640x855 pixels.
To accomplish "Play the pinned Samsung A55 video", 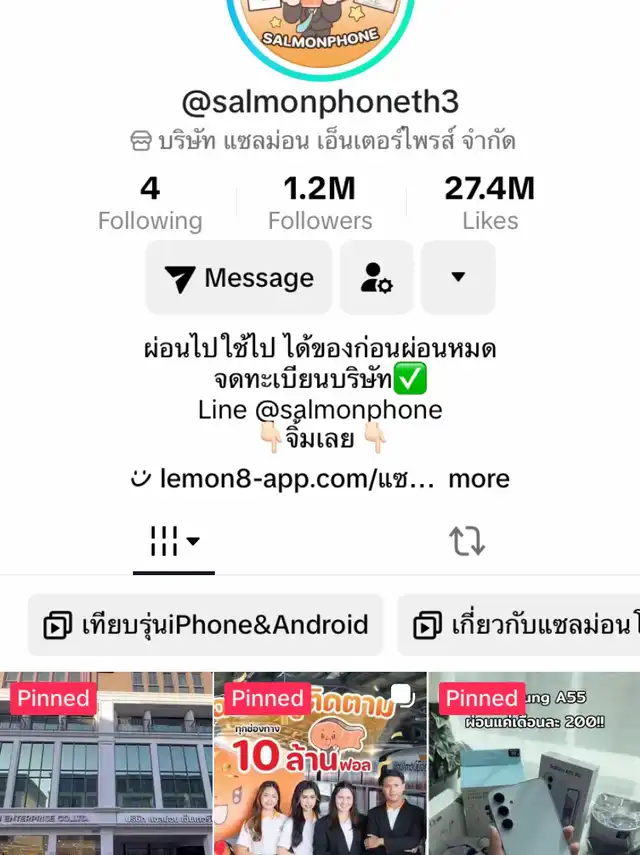I will tap(534, 765).
